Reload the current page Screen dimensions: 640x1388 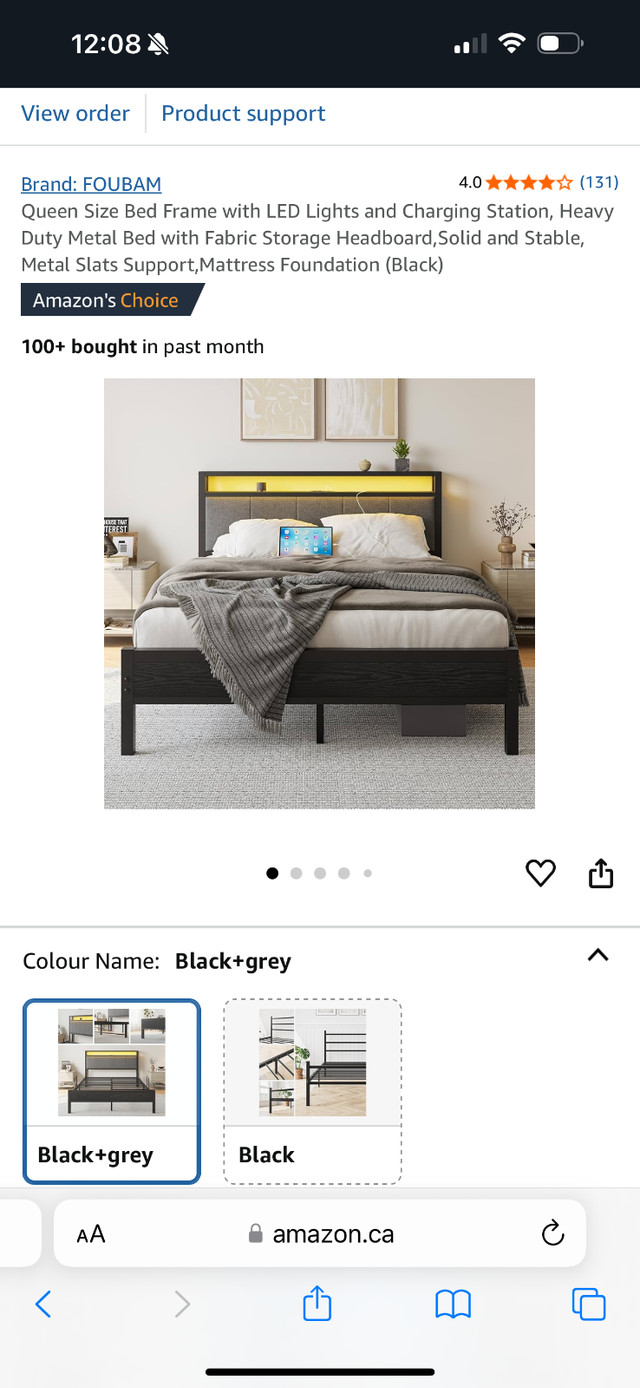pyautogui.click(x=552, y=1234)
